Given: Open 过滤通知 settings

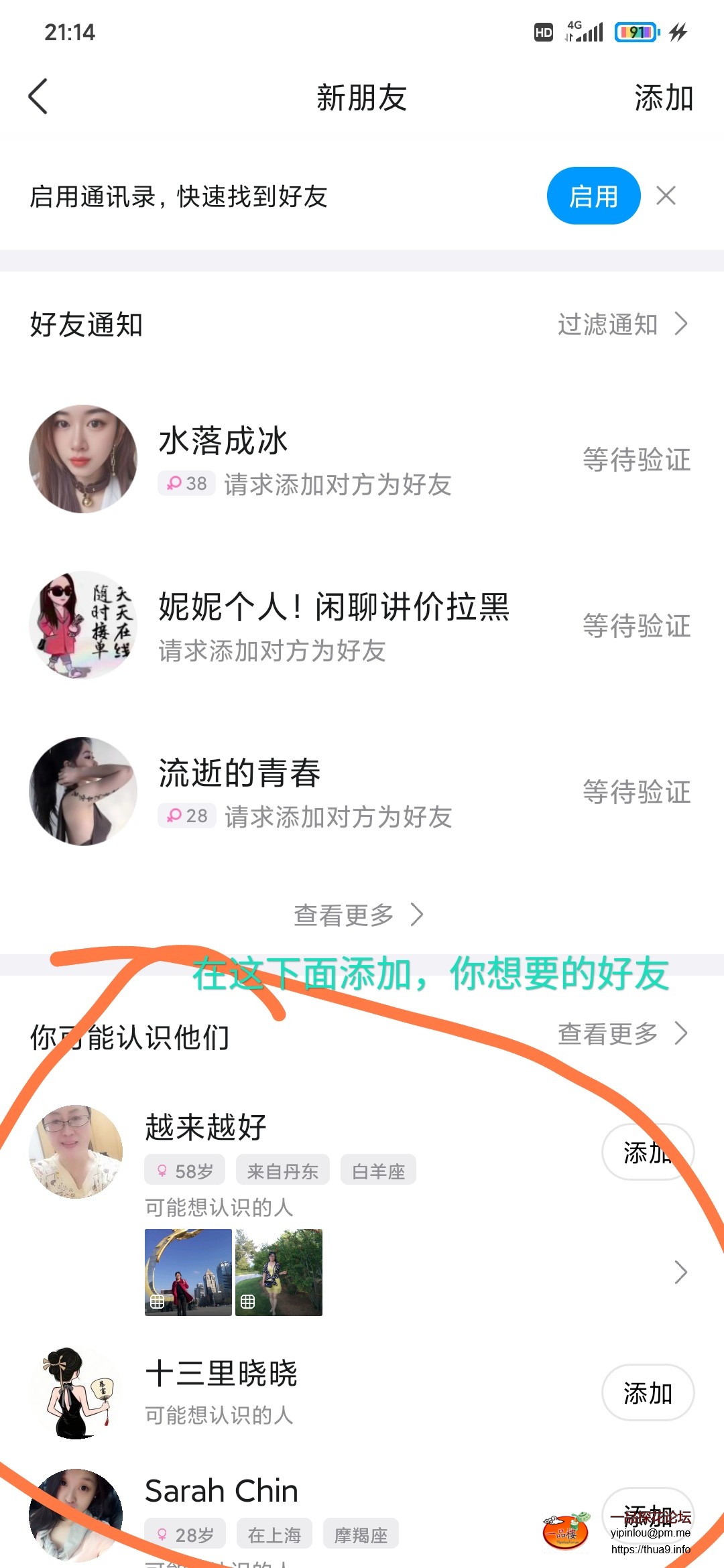Looking at the screenshot, I should [x=622, y=324].
